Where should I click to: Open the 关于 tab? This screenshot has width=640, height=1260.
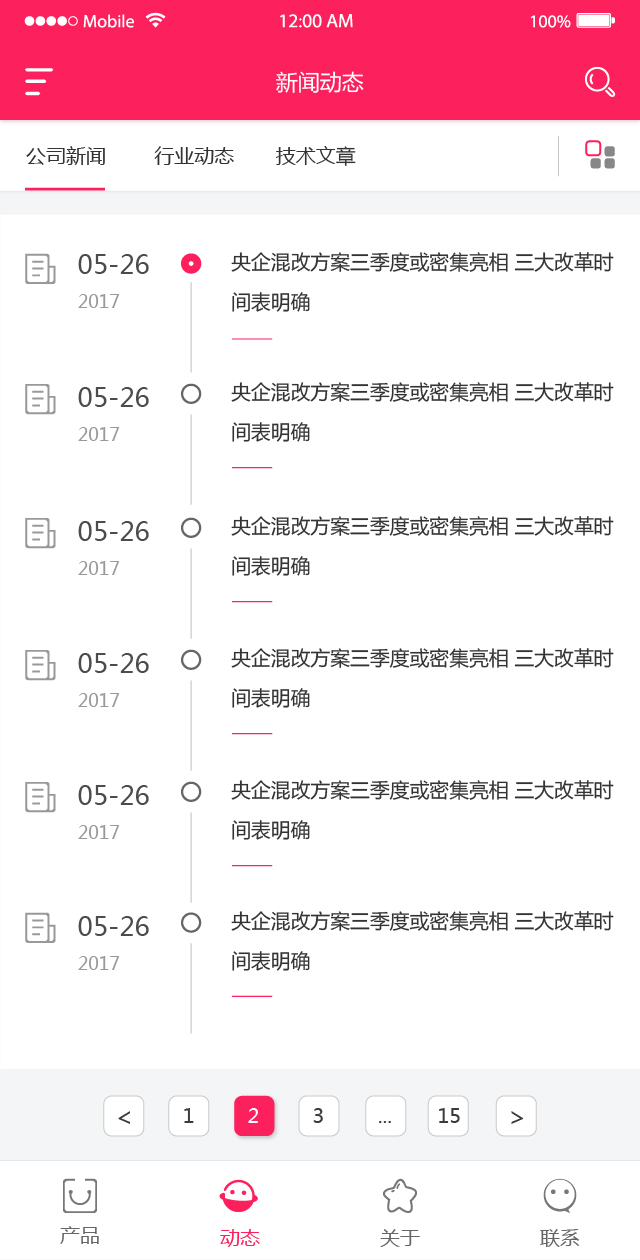click(400, 1211)
